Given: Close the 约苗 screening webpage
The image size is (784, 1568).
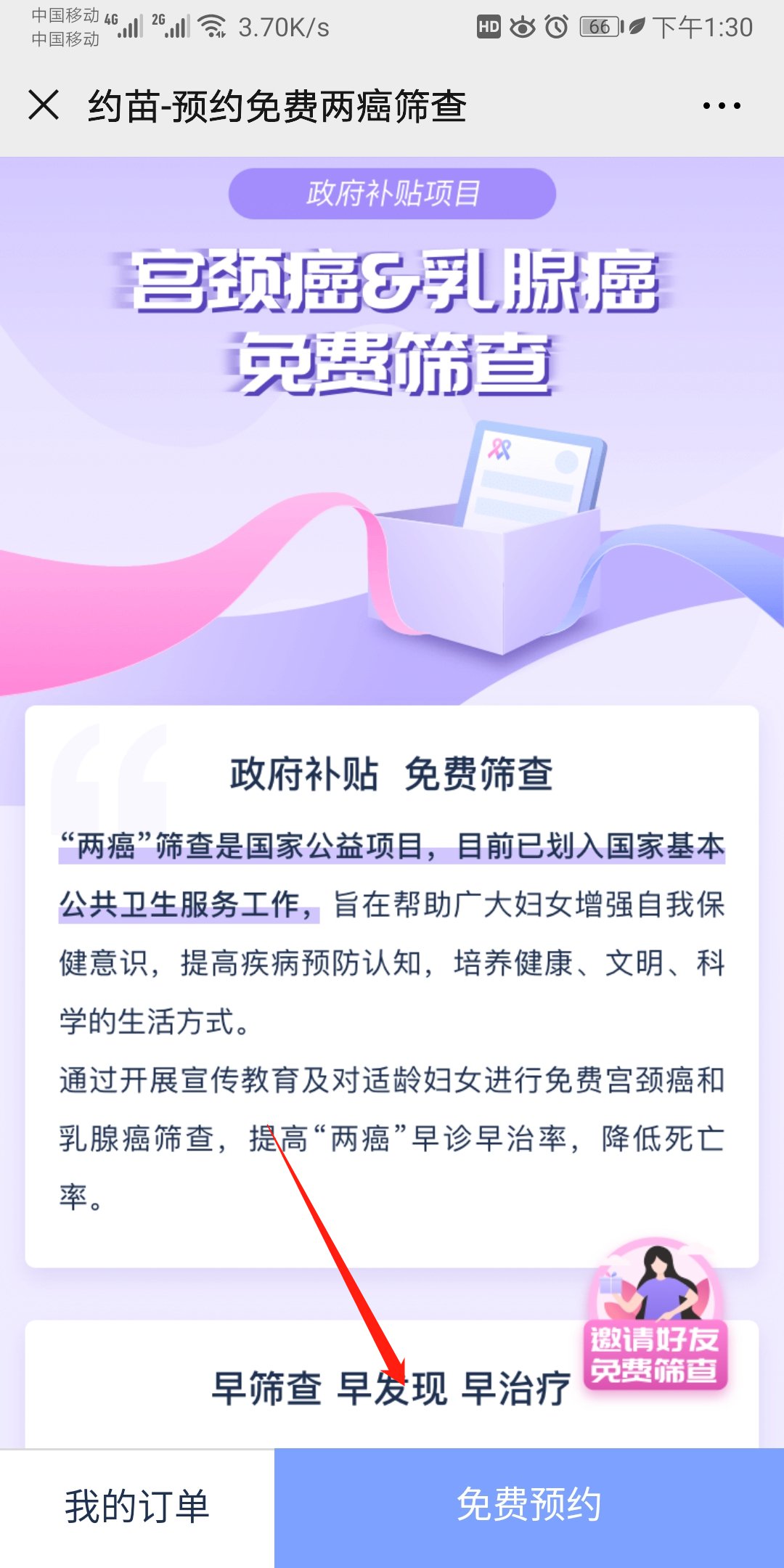Looking at the screenshot, I should (44, 105).
